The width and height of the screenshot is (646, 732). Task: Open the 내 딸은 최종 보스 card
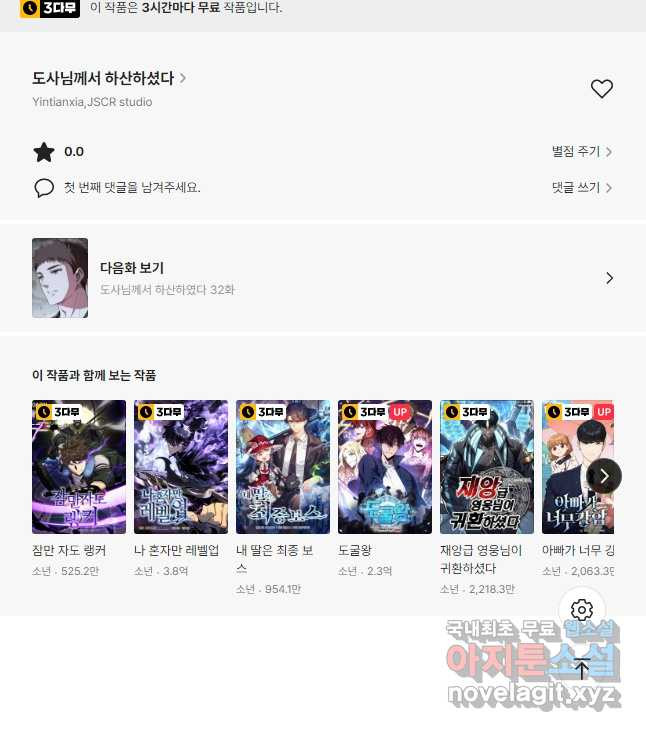pyautogui.click(x=283, y=467)
